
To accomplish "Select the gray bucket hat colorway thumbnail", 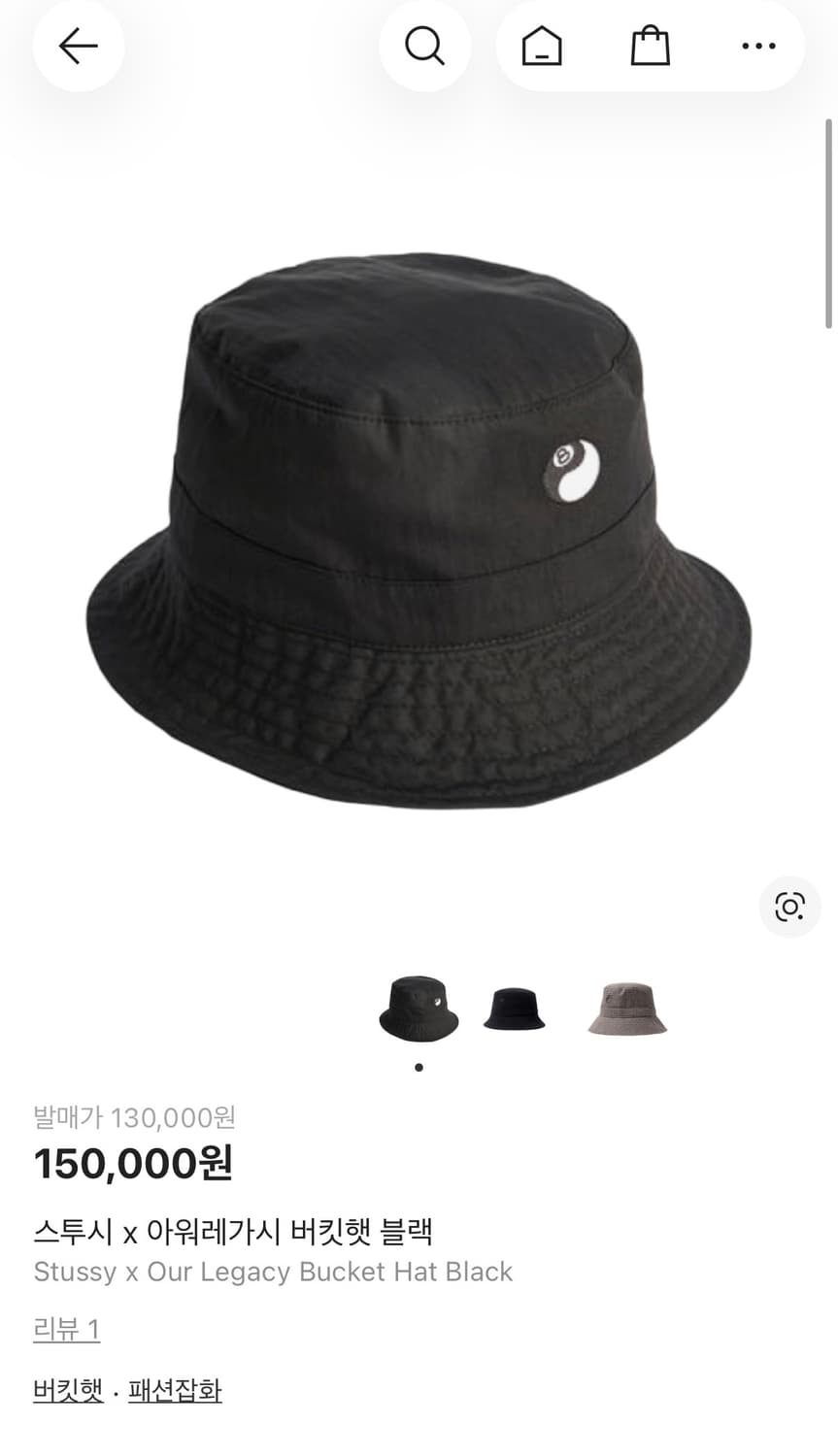I will coord(626,1008).
